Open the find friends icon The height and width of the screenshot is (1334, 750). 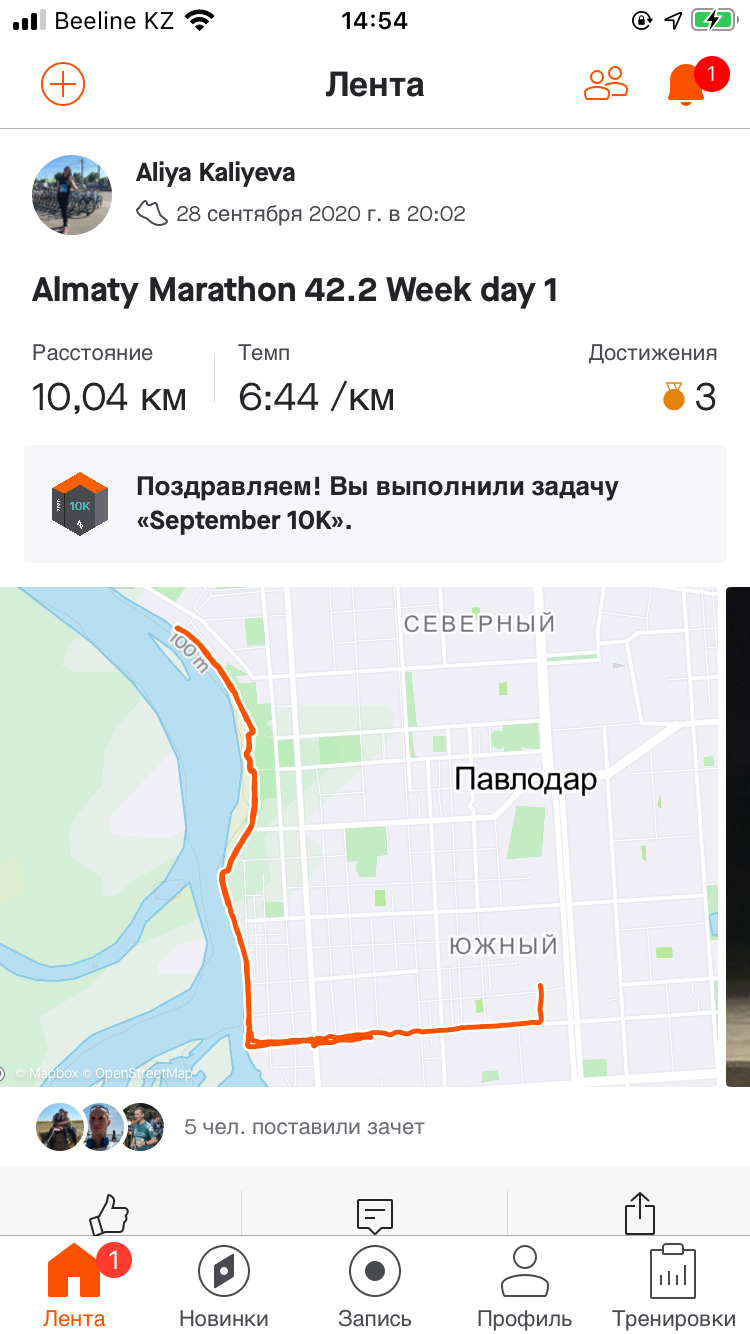(605, 84)
